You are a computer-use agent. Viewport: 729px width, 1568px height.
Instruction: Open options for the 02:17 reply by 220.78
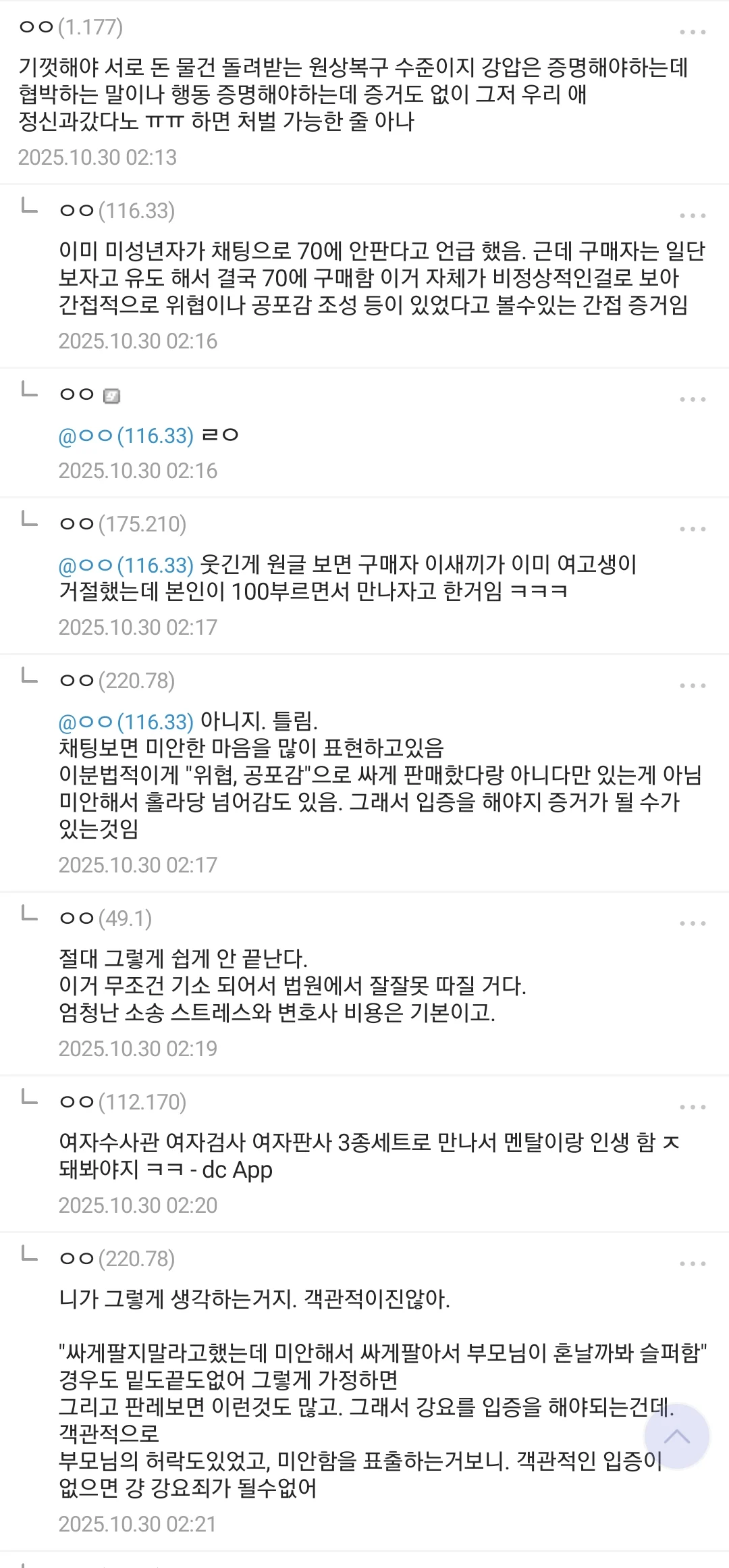(x=693, y=686)
